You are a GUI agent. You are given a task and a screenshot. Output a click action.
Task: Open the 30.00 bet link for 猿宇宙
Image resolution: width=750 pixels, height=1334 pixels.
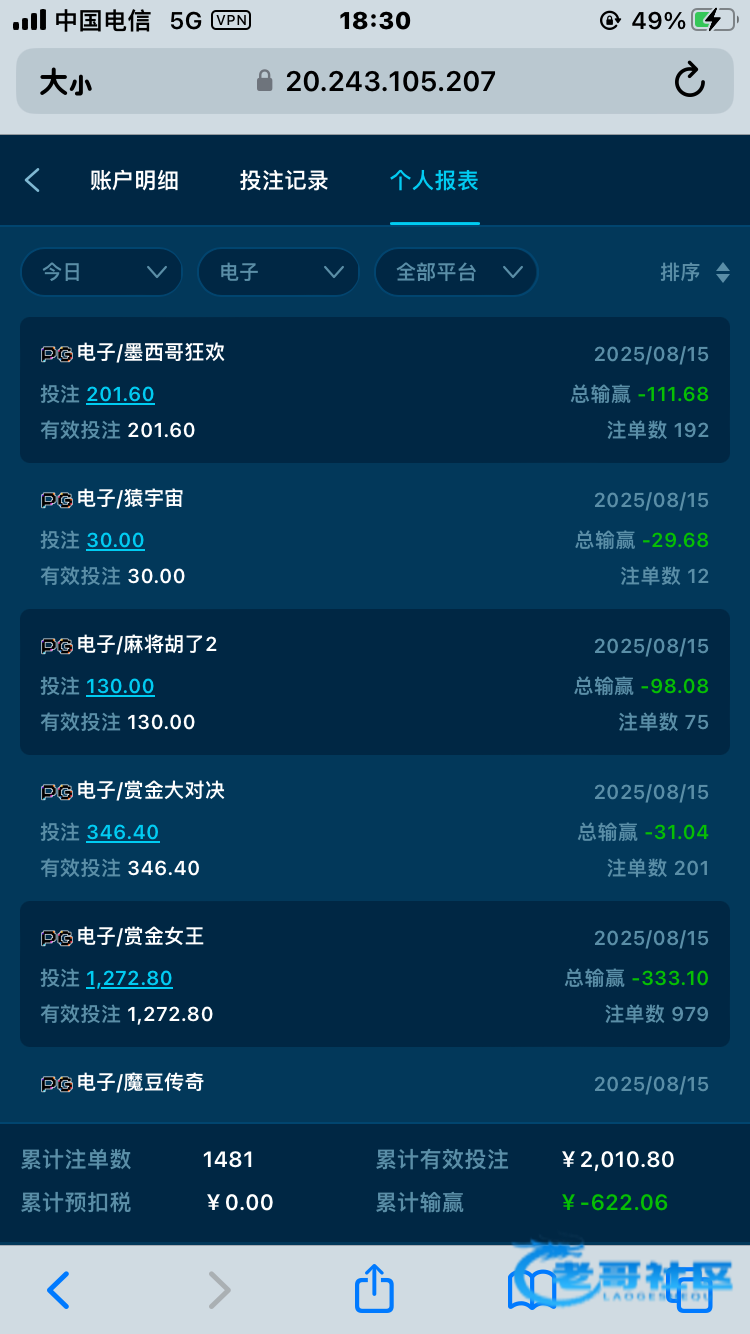pyautogui.click(x=115, y=540)
